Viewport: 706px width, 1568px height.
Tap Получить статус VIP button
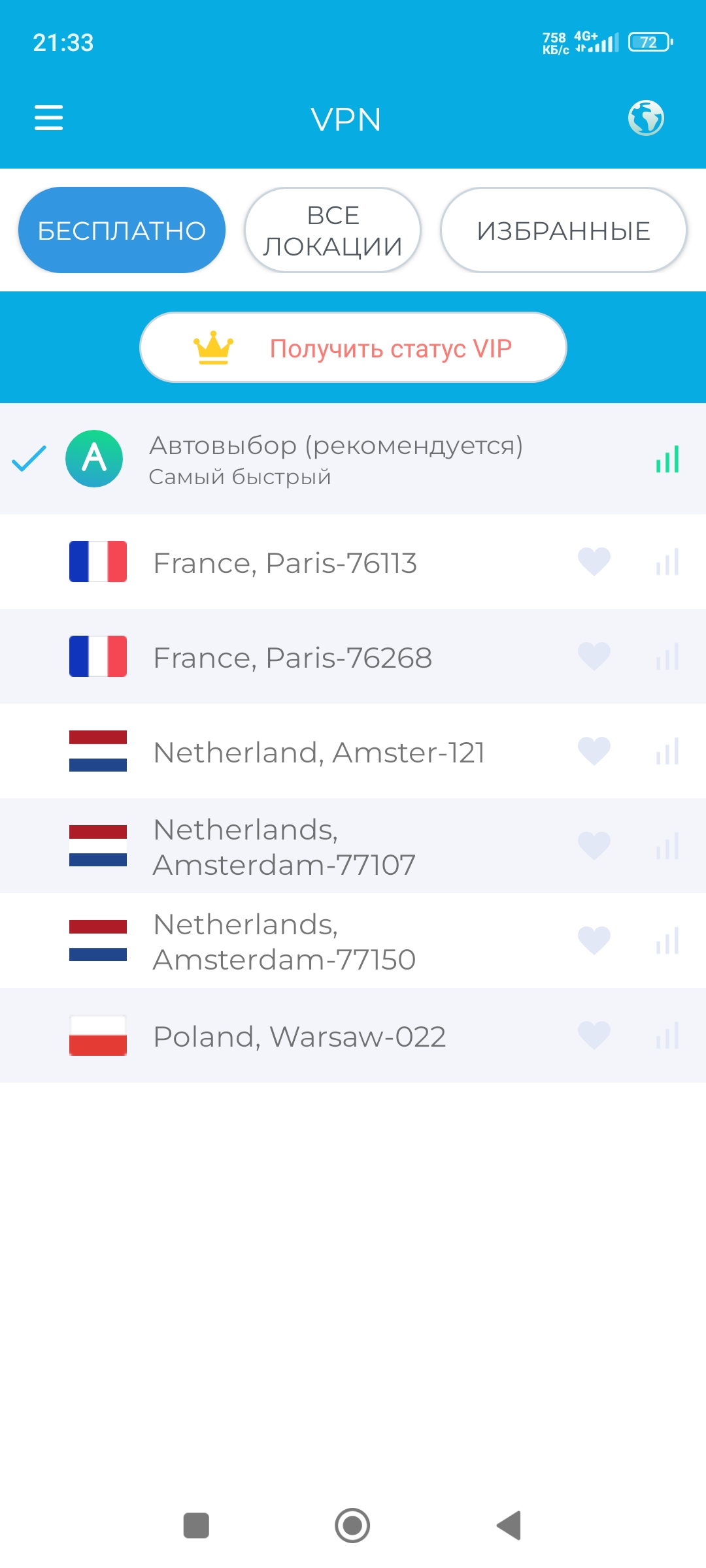pyautogui.click(x=353, y=348)
